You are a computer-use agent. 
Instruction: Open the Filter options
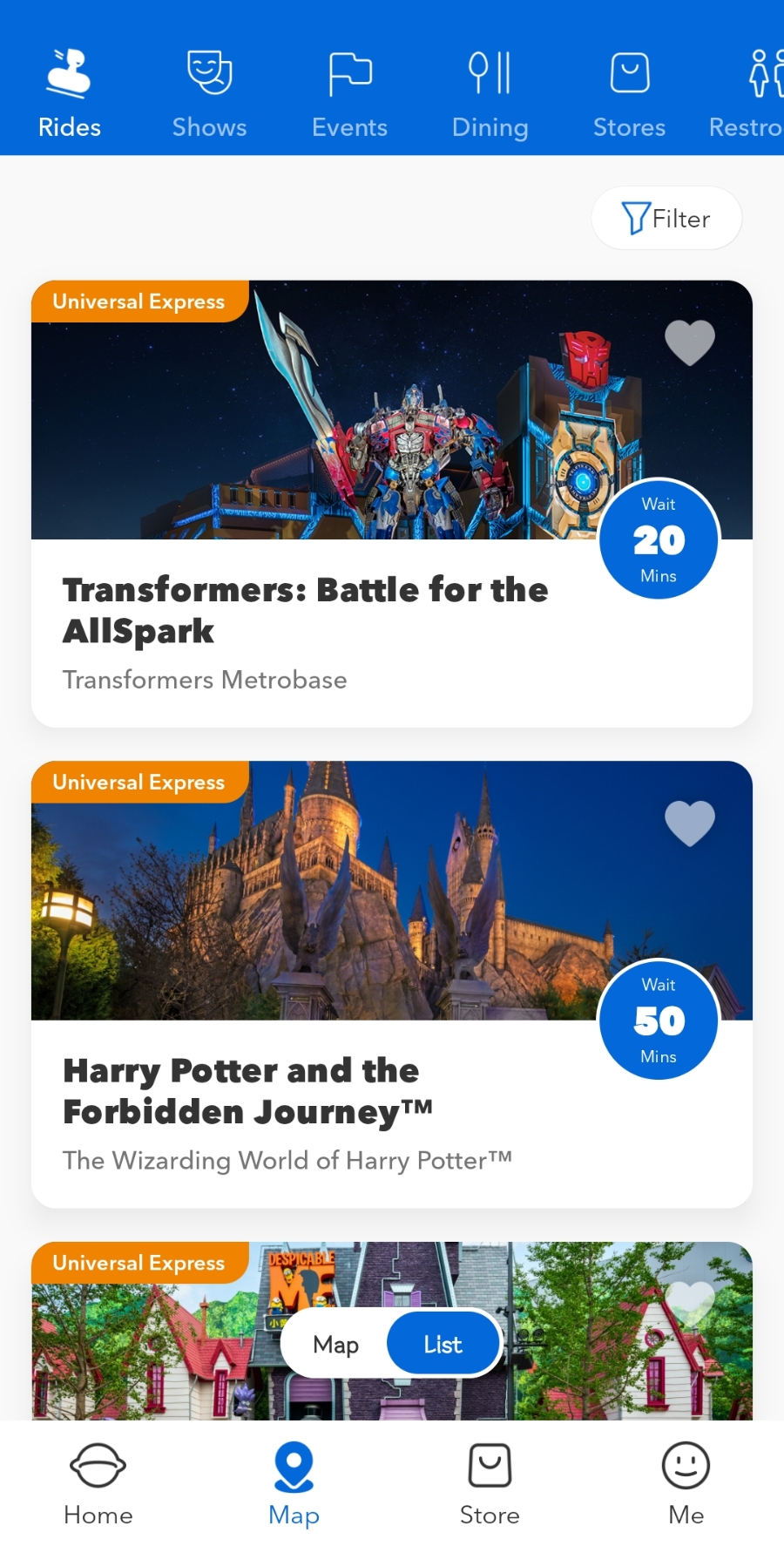point(666,218)
